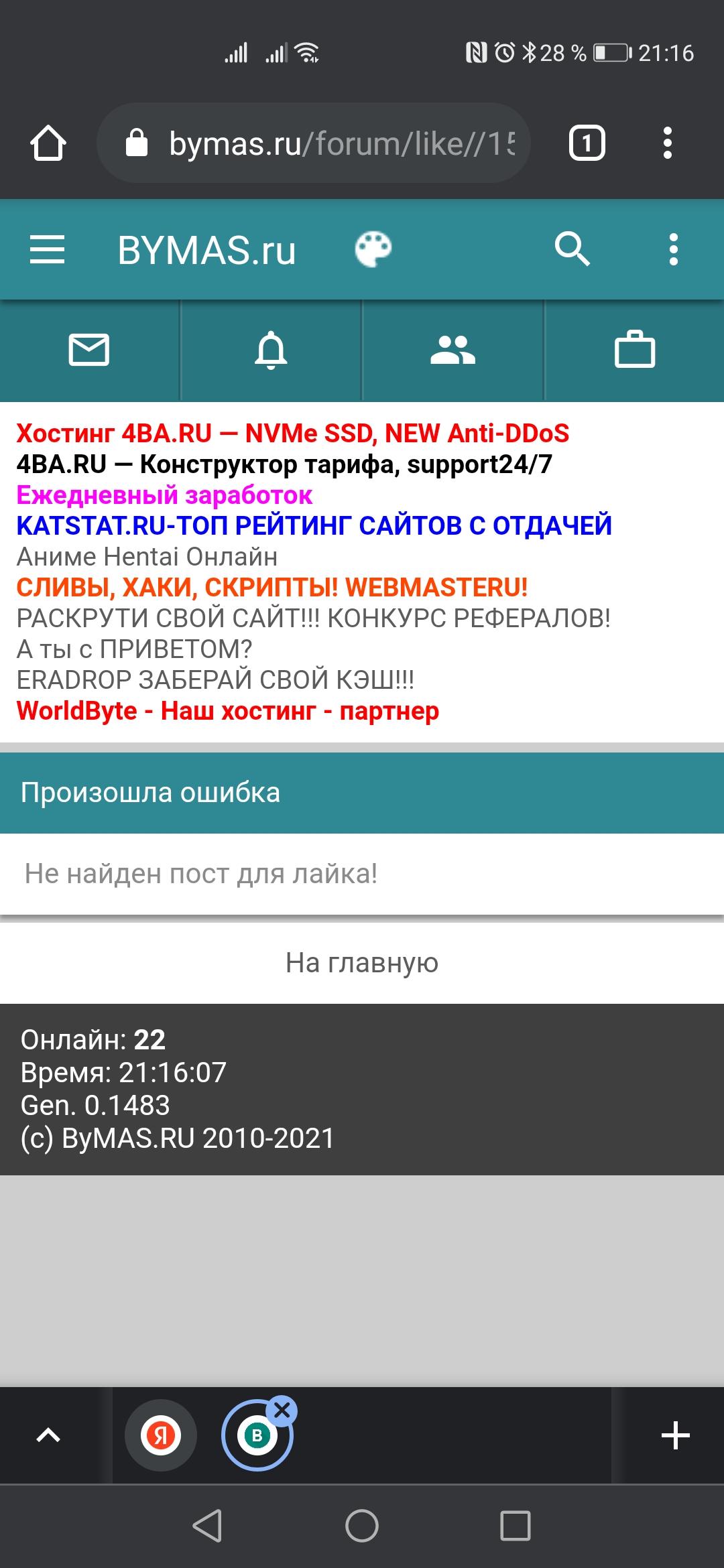Open the friends section
The image size is (724, 1568).
(x=452, y=350)
